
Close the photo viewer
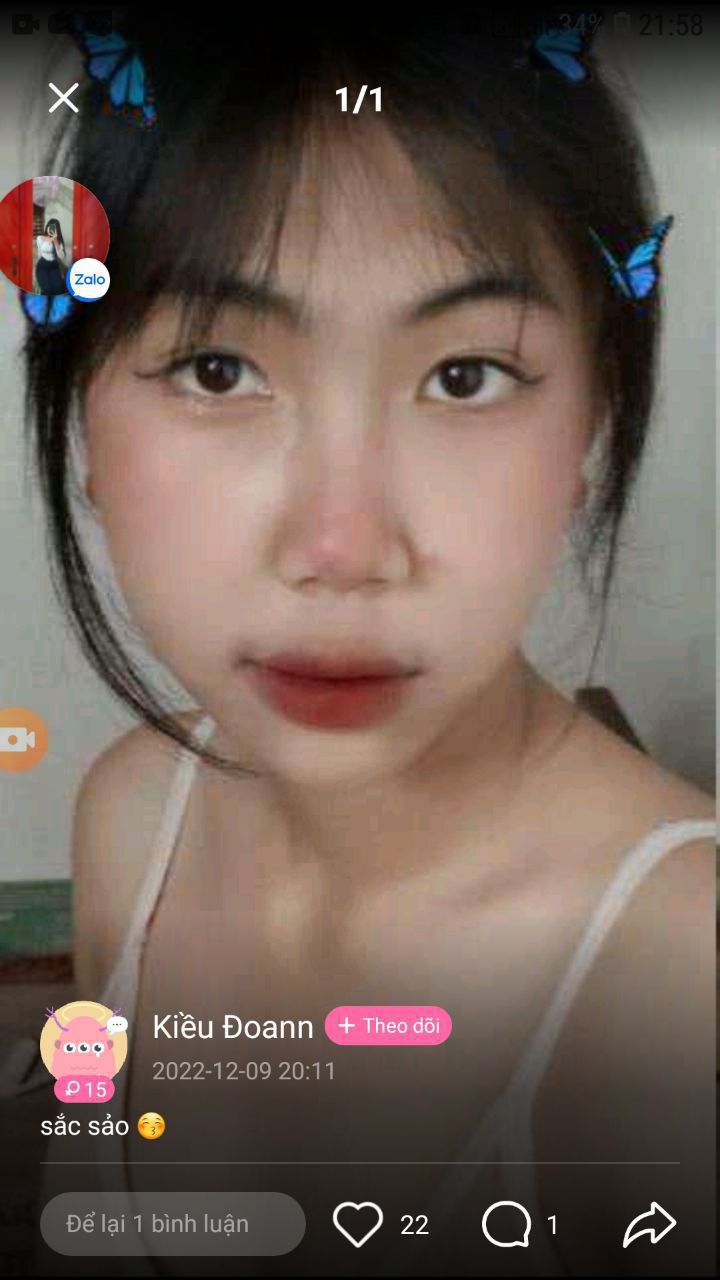coord(64,98)
